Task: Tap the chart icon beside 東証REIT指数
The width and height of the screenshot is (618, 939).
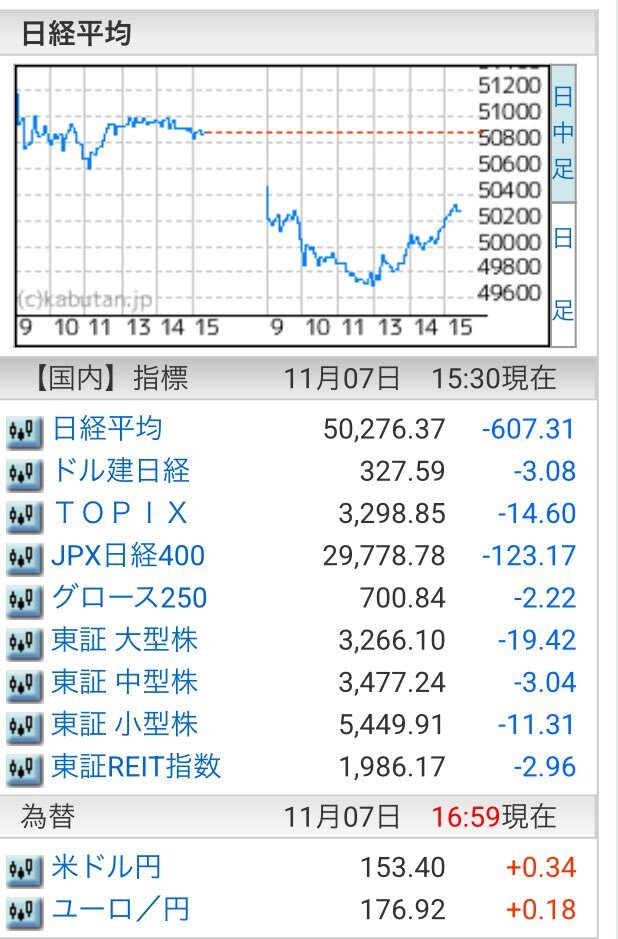Action: 25,769
